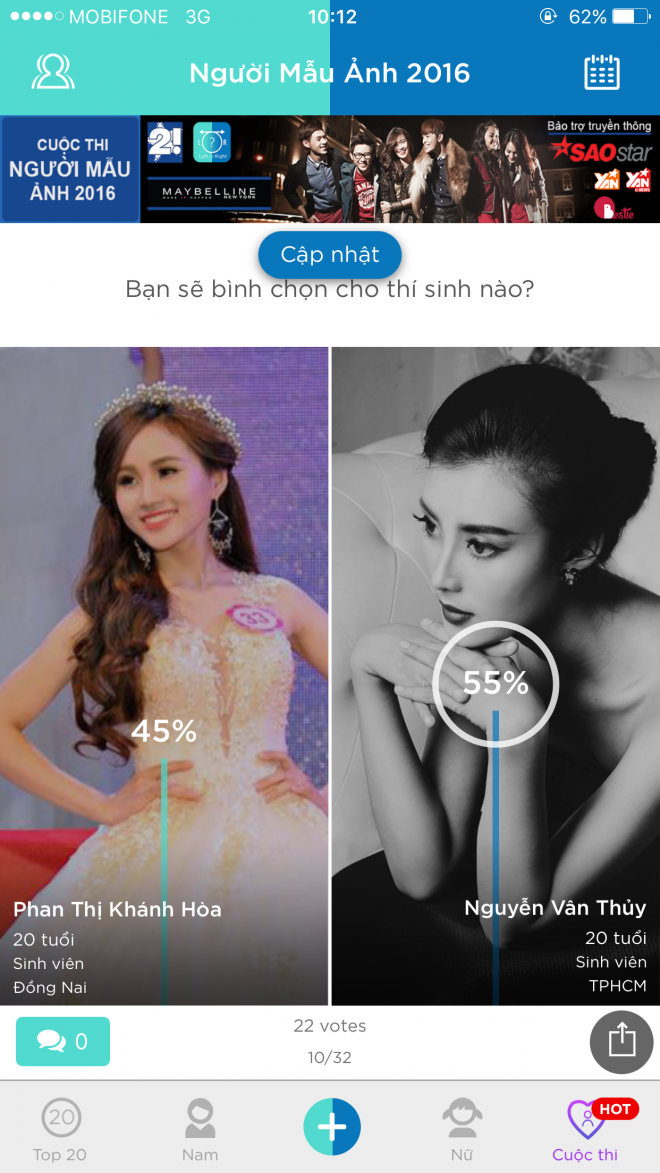Tap the plus add button
660x1173 pixels.
[332, 1127]
